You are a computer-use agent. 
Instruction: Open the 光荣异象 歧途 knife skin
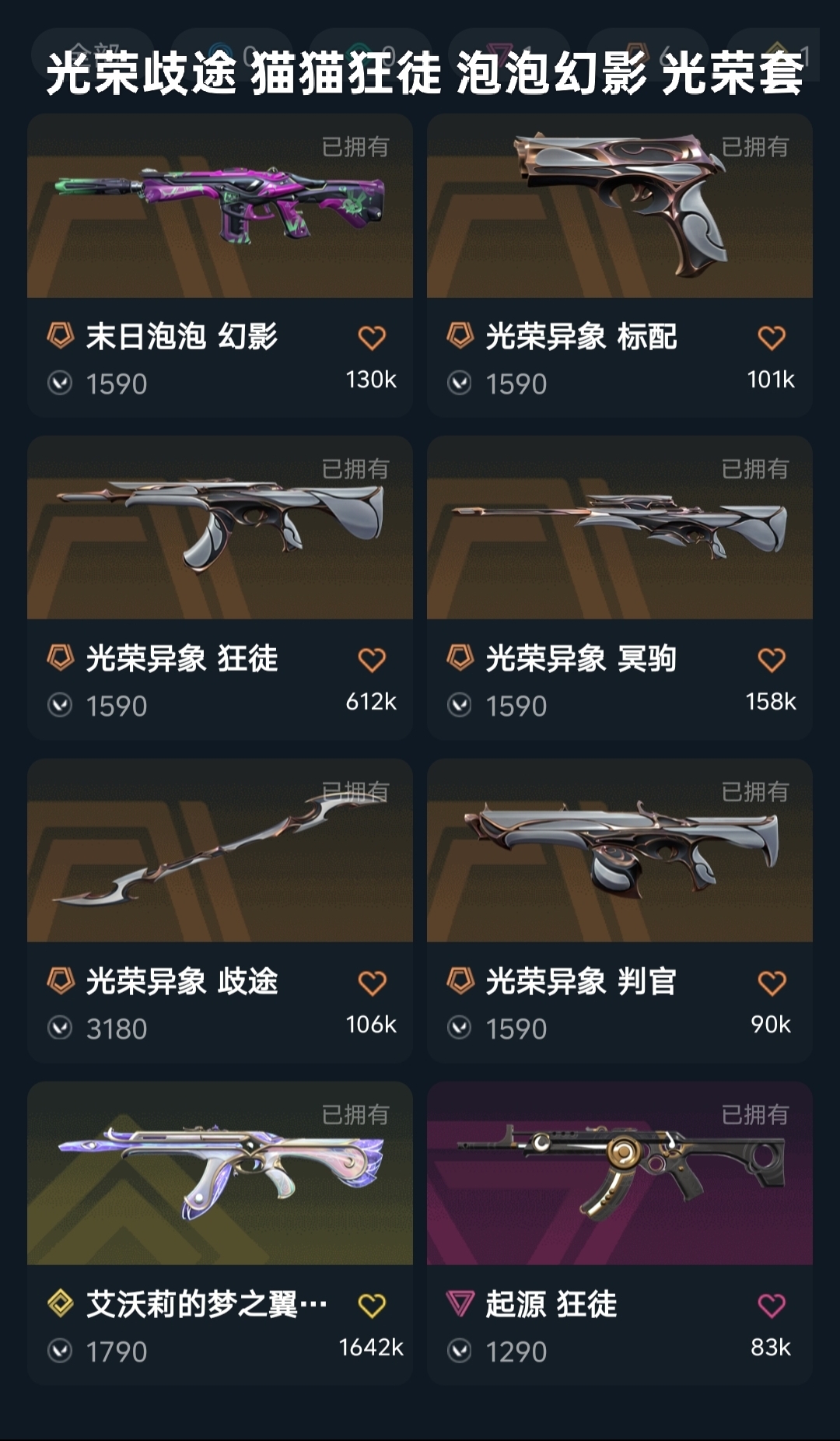[219, 850]
